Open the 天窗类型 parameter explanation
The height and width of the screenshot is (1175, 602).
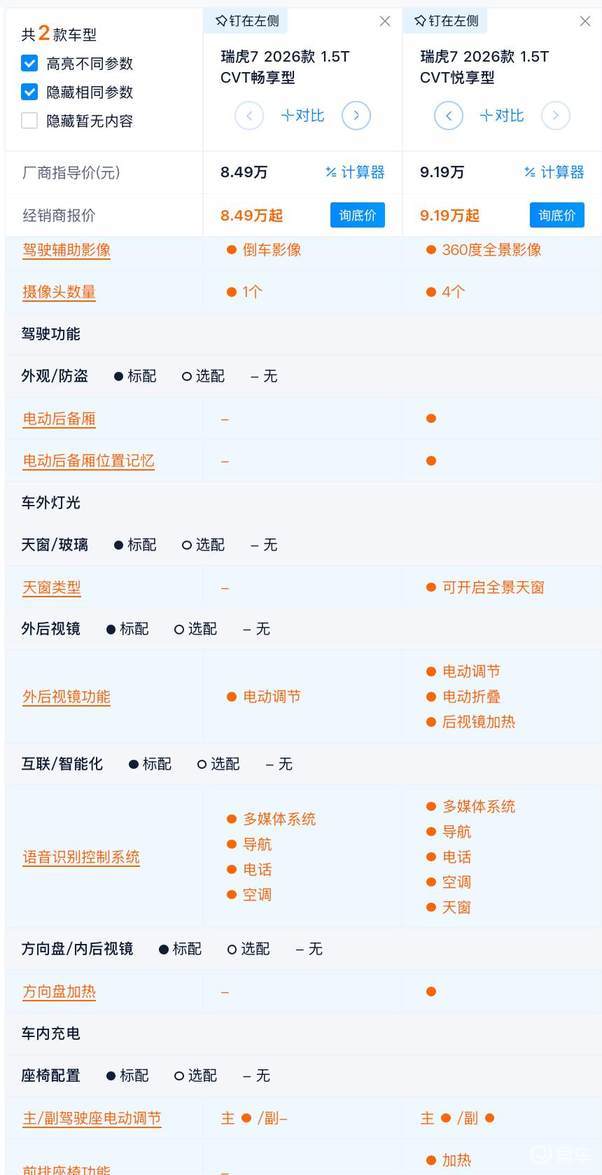52,588
